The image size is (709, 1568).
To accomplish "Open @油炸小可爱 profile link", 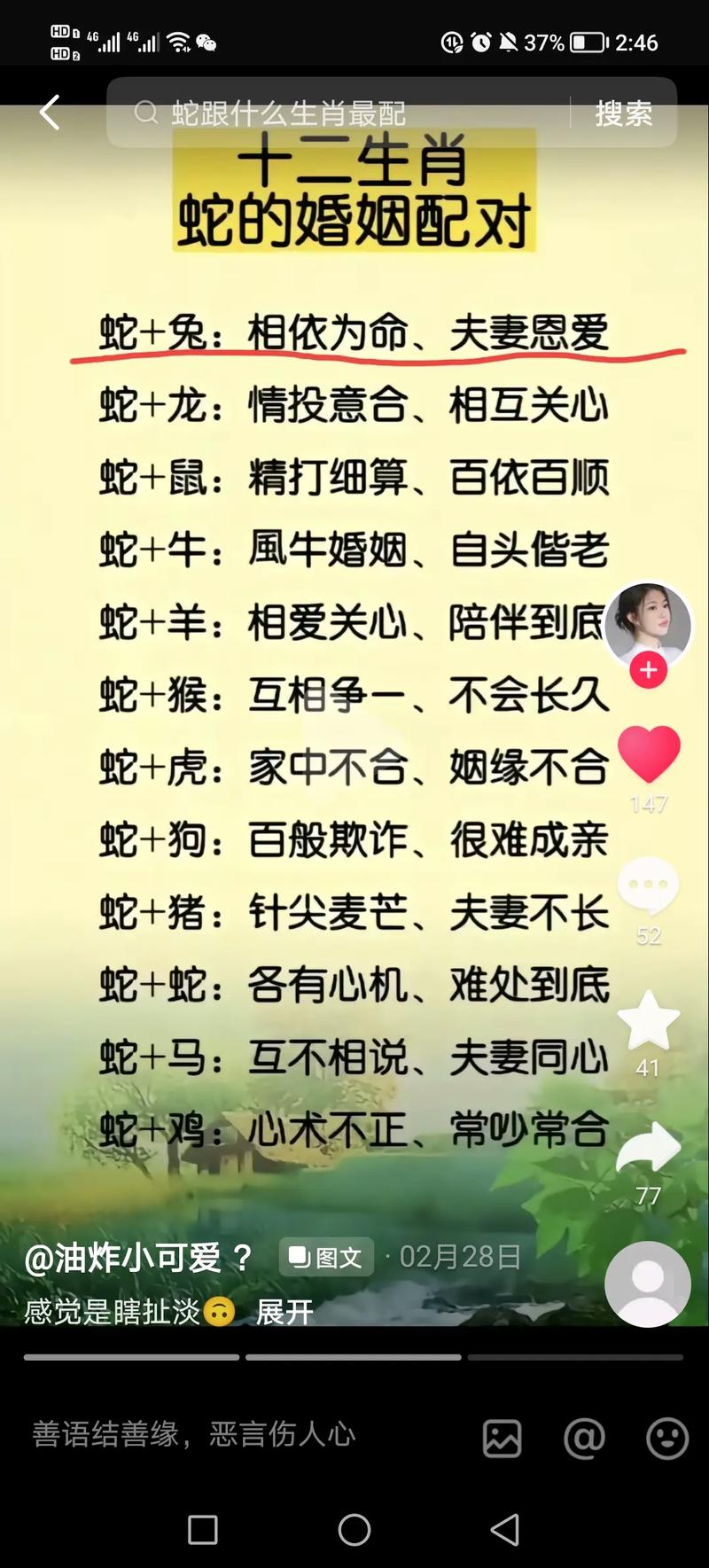I will [x=124, y=1258].
